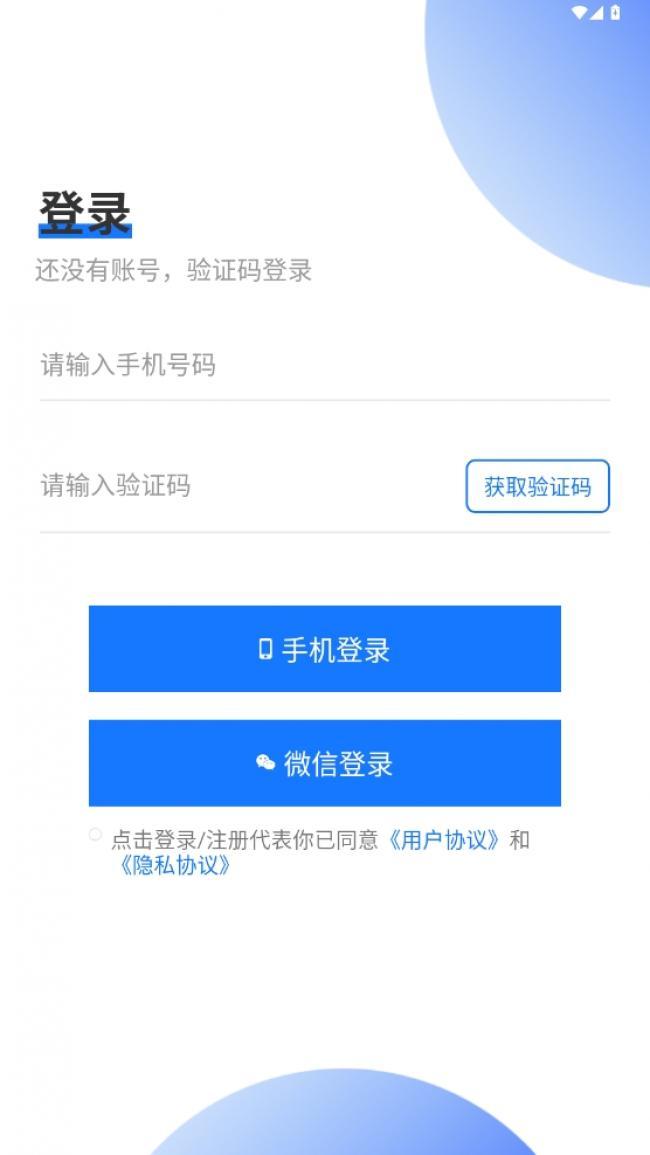Tap 获取验证码 to get verification code
Screen dimensions: 650x1155
[x=537, y=487]
